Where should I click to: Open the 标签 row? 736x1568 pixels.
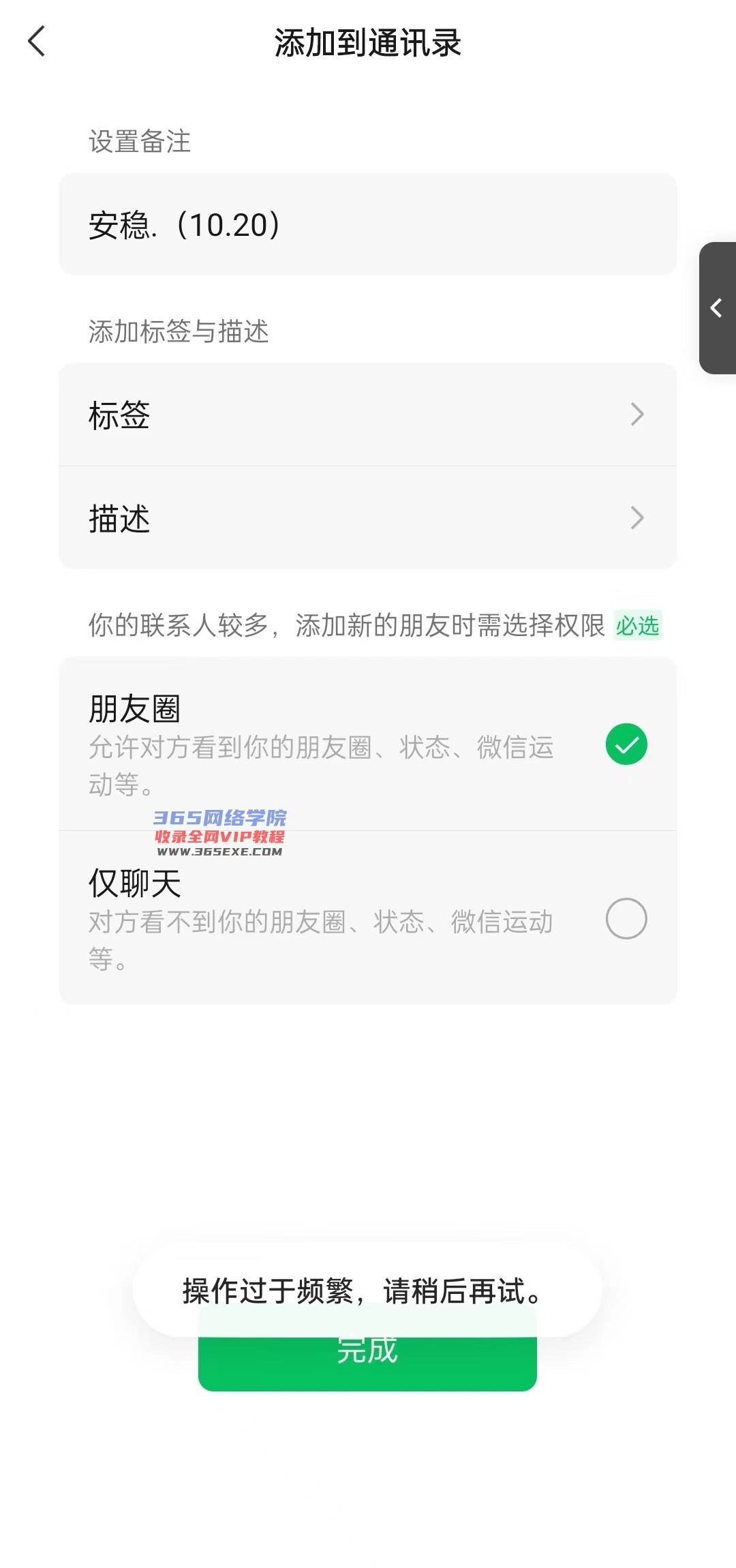point(368,414)
